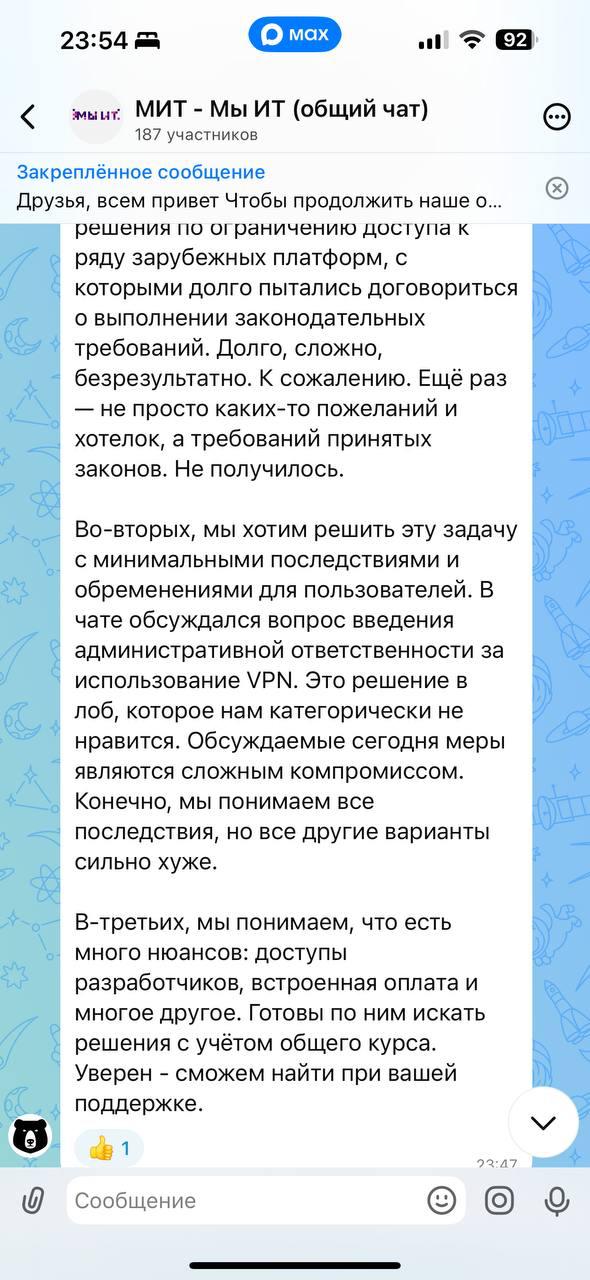
Task: Open МИТ - Мы ИТ chat info header
Action: (x=281, y=119)
